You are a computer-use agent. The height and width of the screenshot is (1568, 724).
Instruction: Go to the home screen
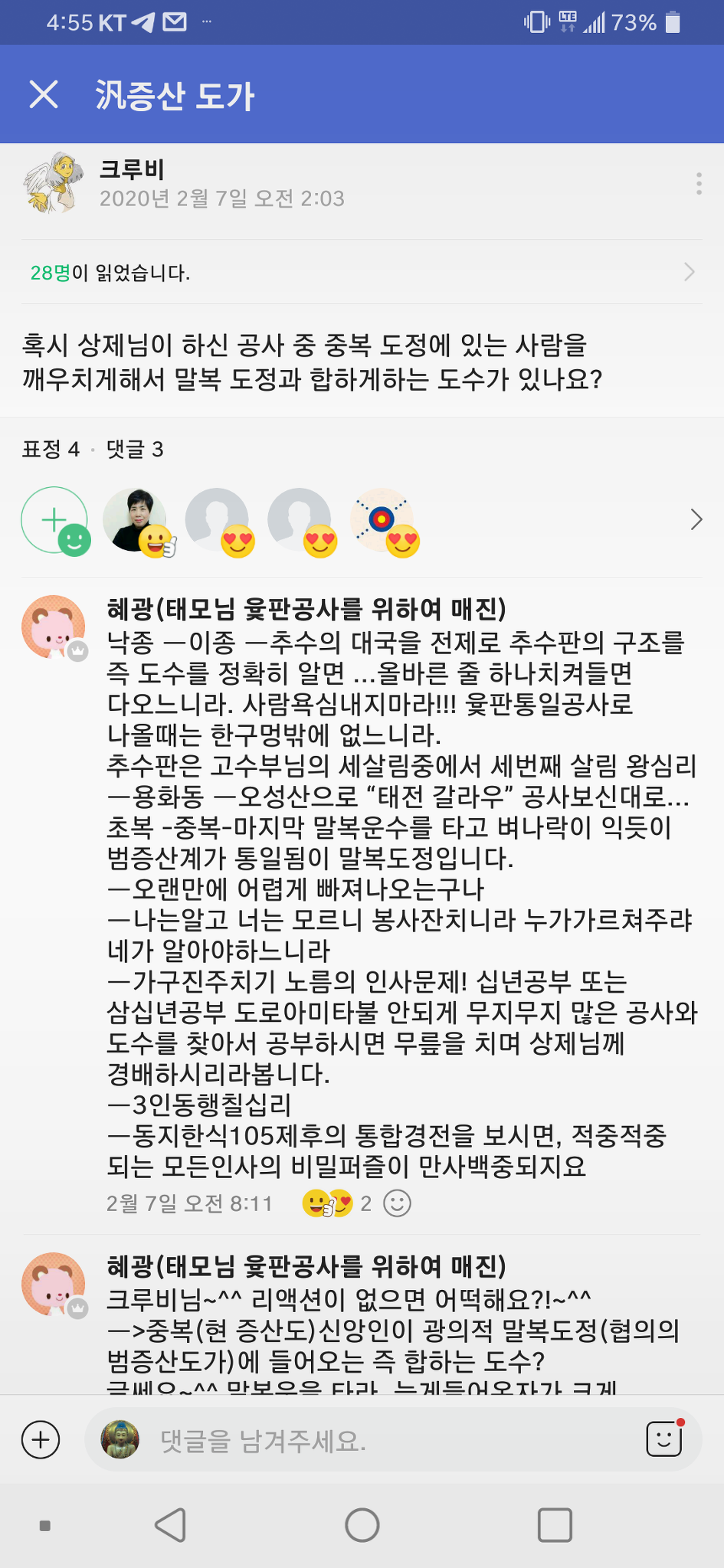[x=362, y=1524]
